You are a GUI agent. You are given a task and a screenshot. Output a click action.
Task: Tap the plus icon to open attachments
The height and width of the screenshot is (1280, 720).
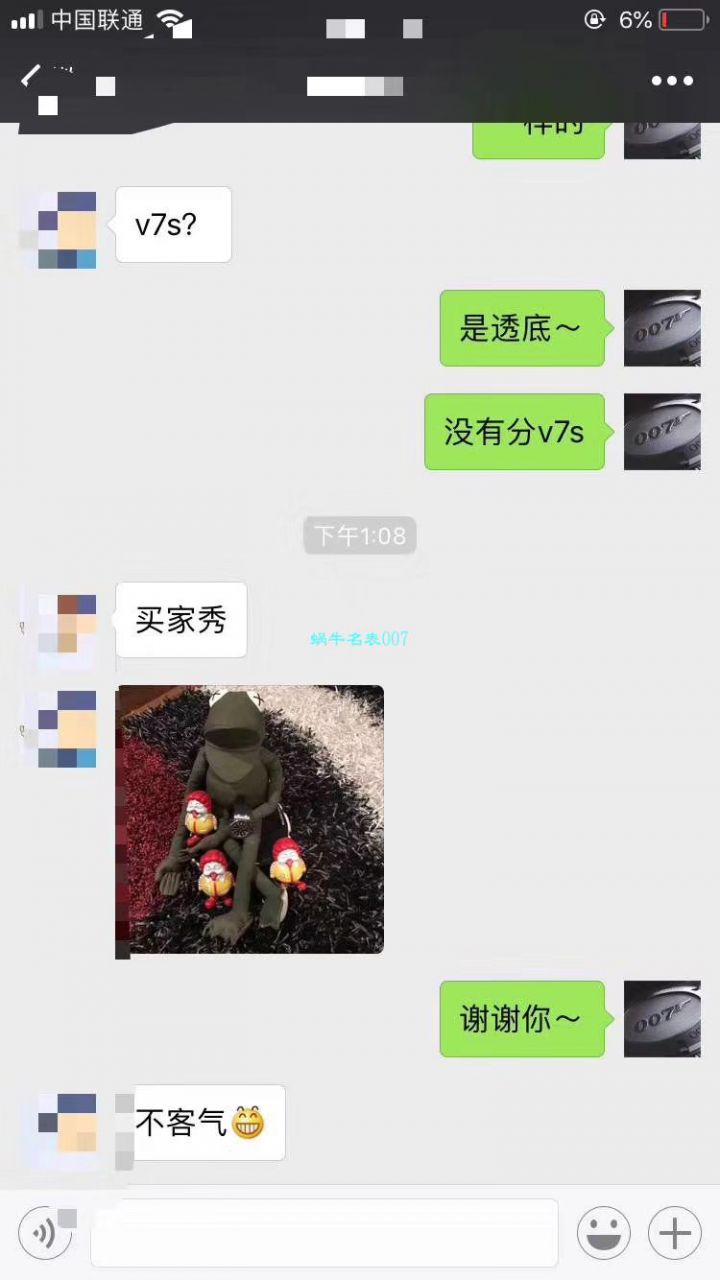(x=674, y=1233)
